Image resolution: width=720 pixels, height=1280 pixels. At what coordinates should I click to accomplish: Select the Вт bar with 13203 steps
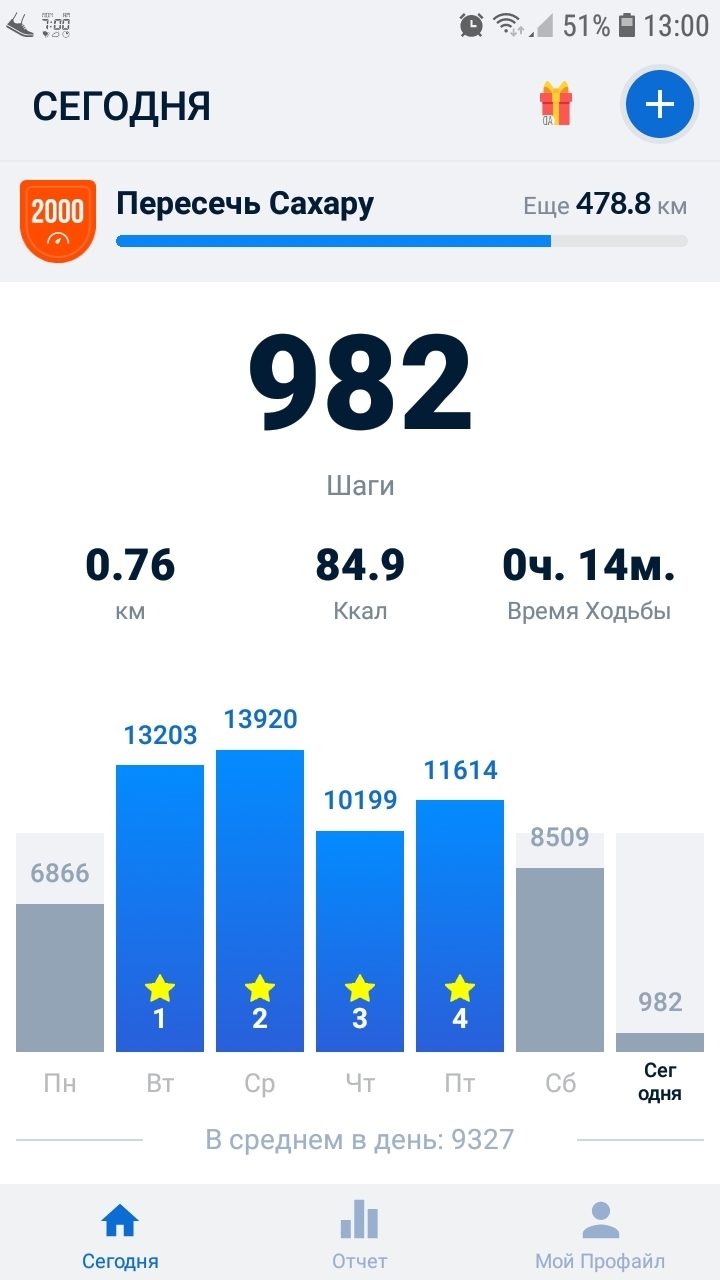point(160,908)
